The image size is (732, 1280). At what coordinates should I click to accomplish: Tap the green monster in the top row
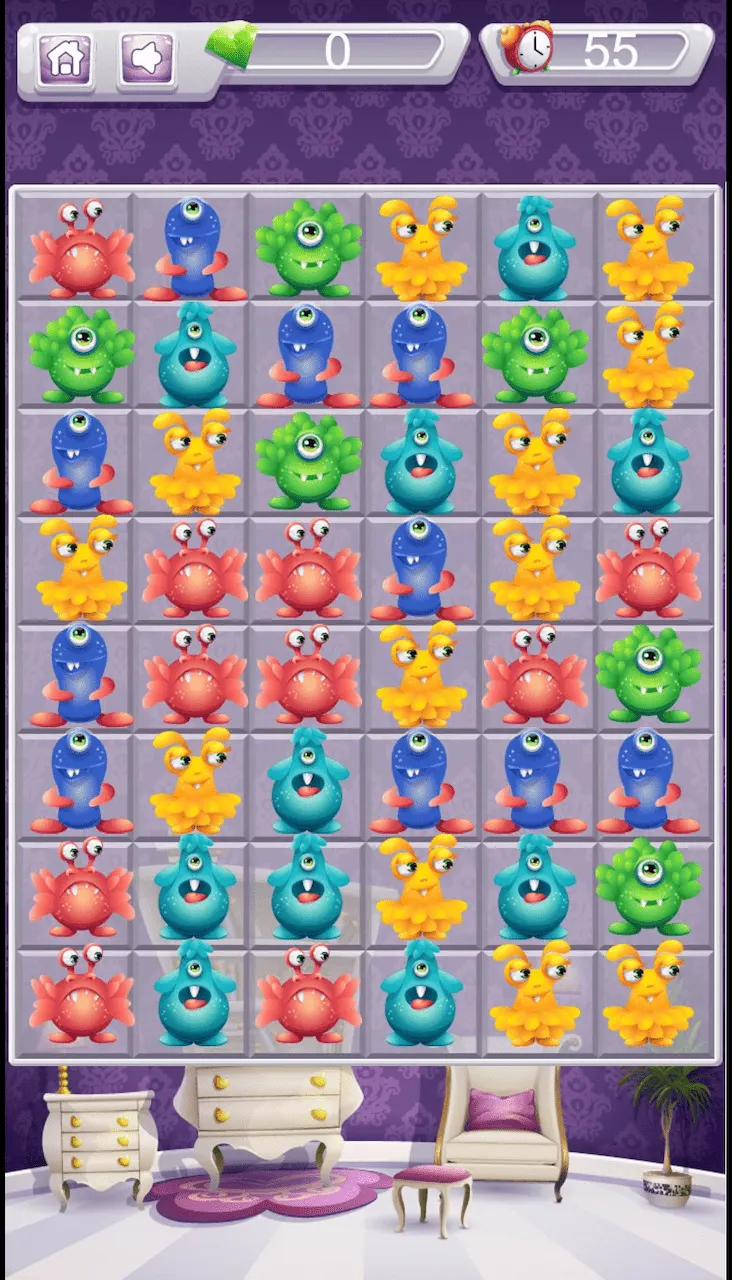coord(307,249)
